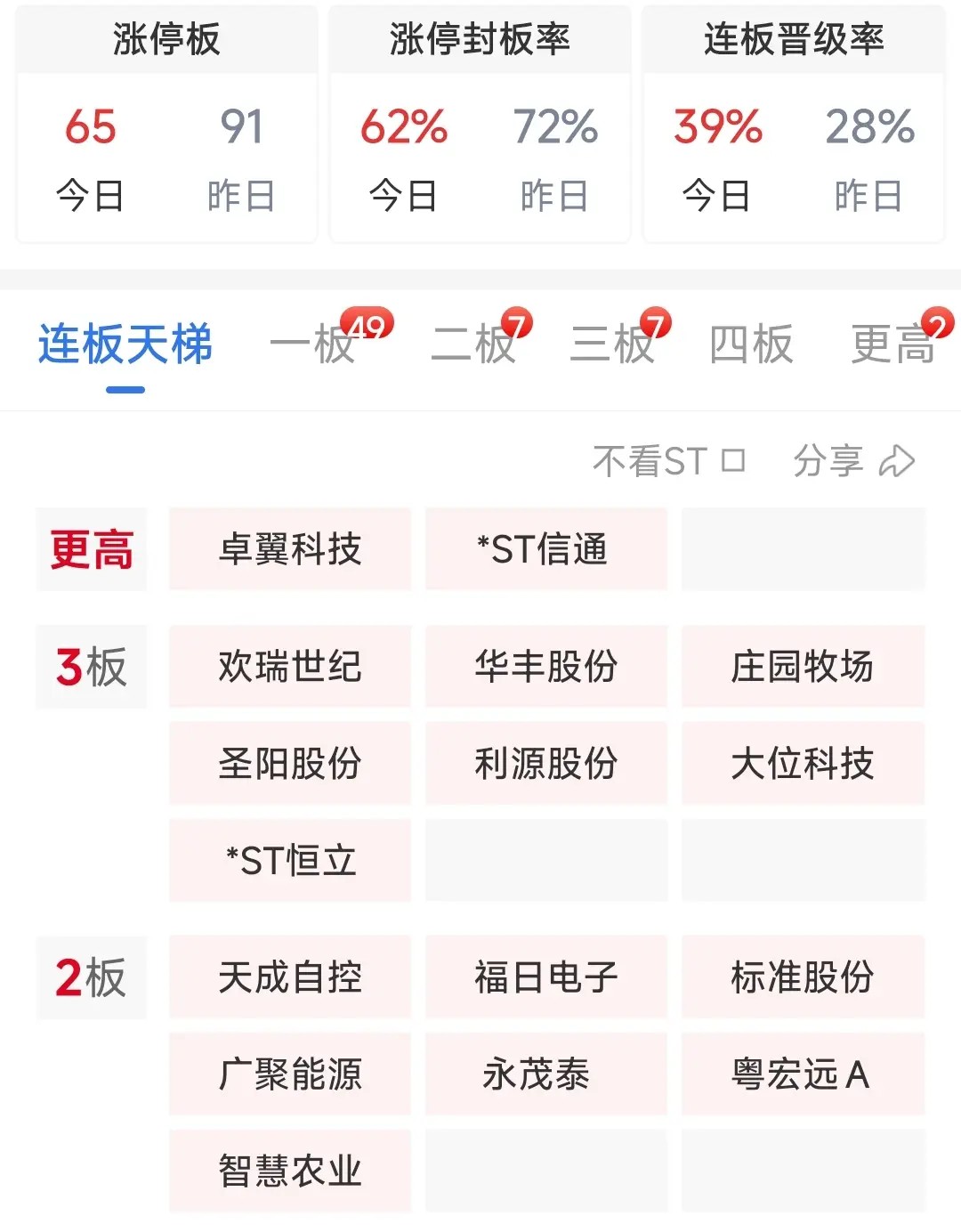
Task: Open 天成自控 stock
Action: tap(290, 977)
